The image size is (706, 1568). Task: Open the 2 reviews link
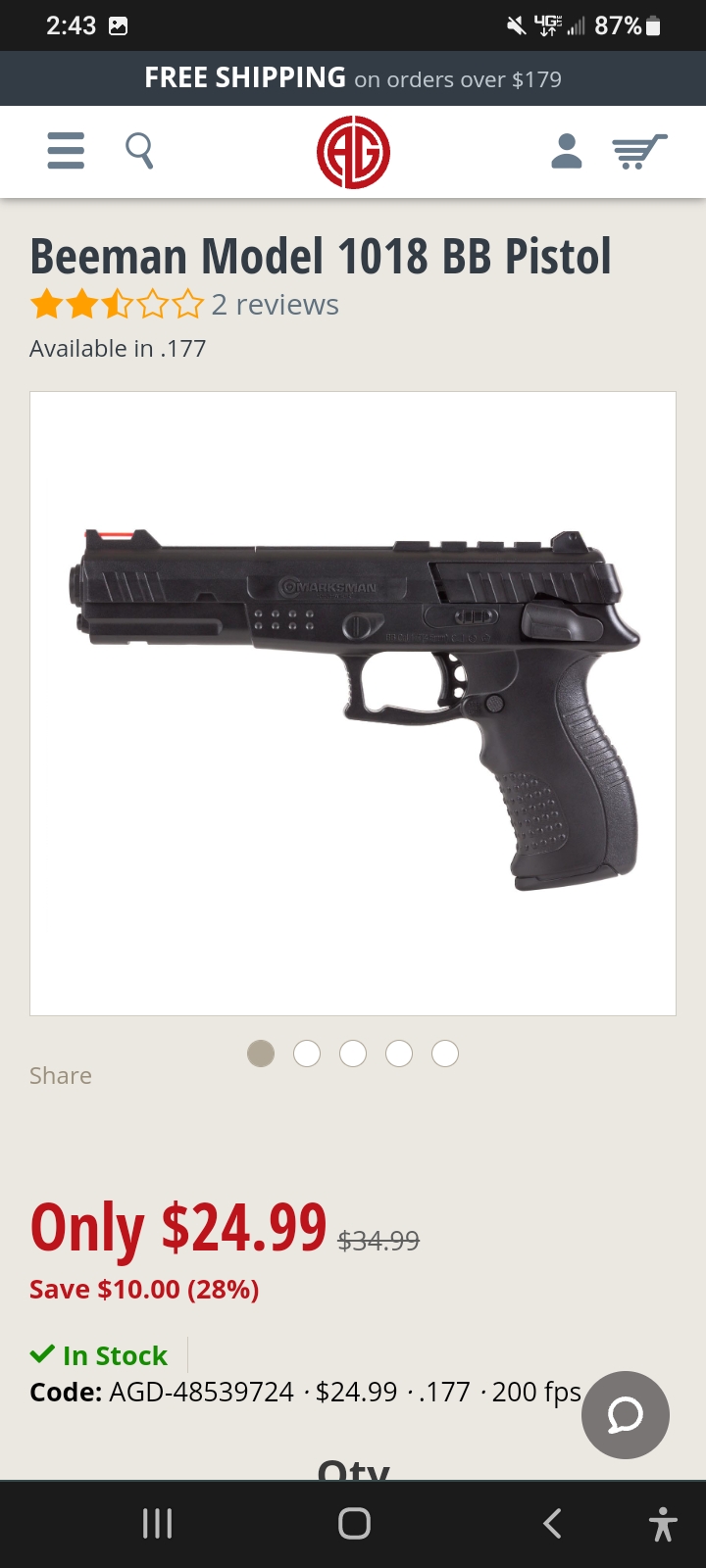[x=275, y=305]
